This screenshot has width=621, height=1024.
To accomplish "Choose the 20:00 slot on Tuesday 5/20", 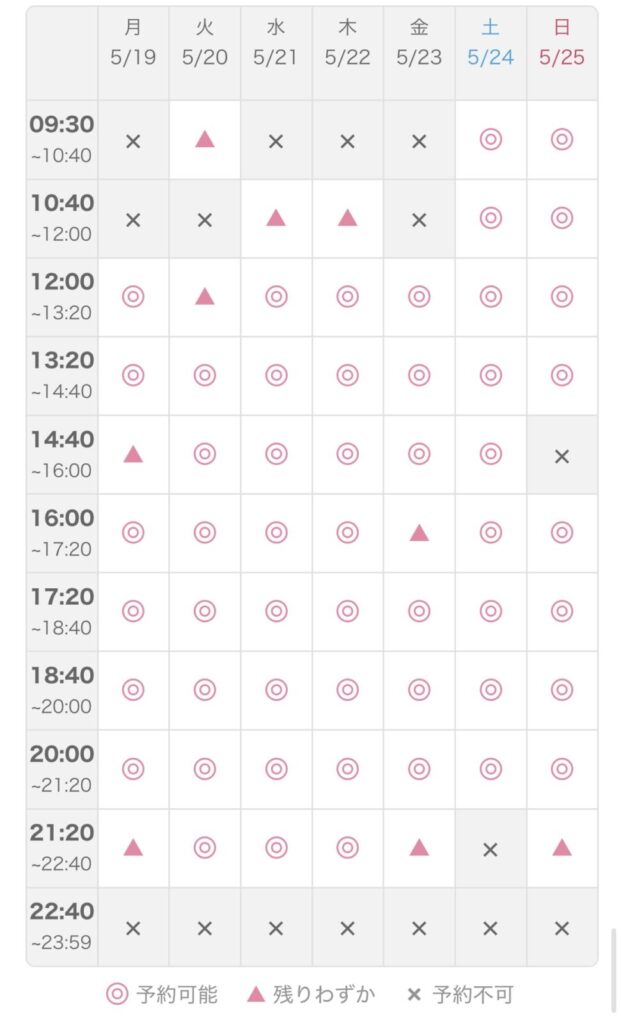I will point(204,769).
